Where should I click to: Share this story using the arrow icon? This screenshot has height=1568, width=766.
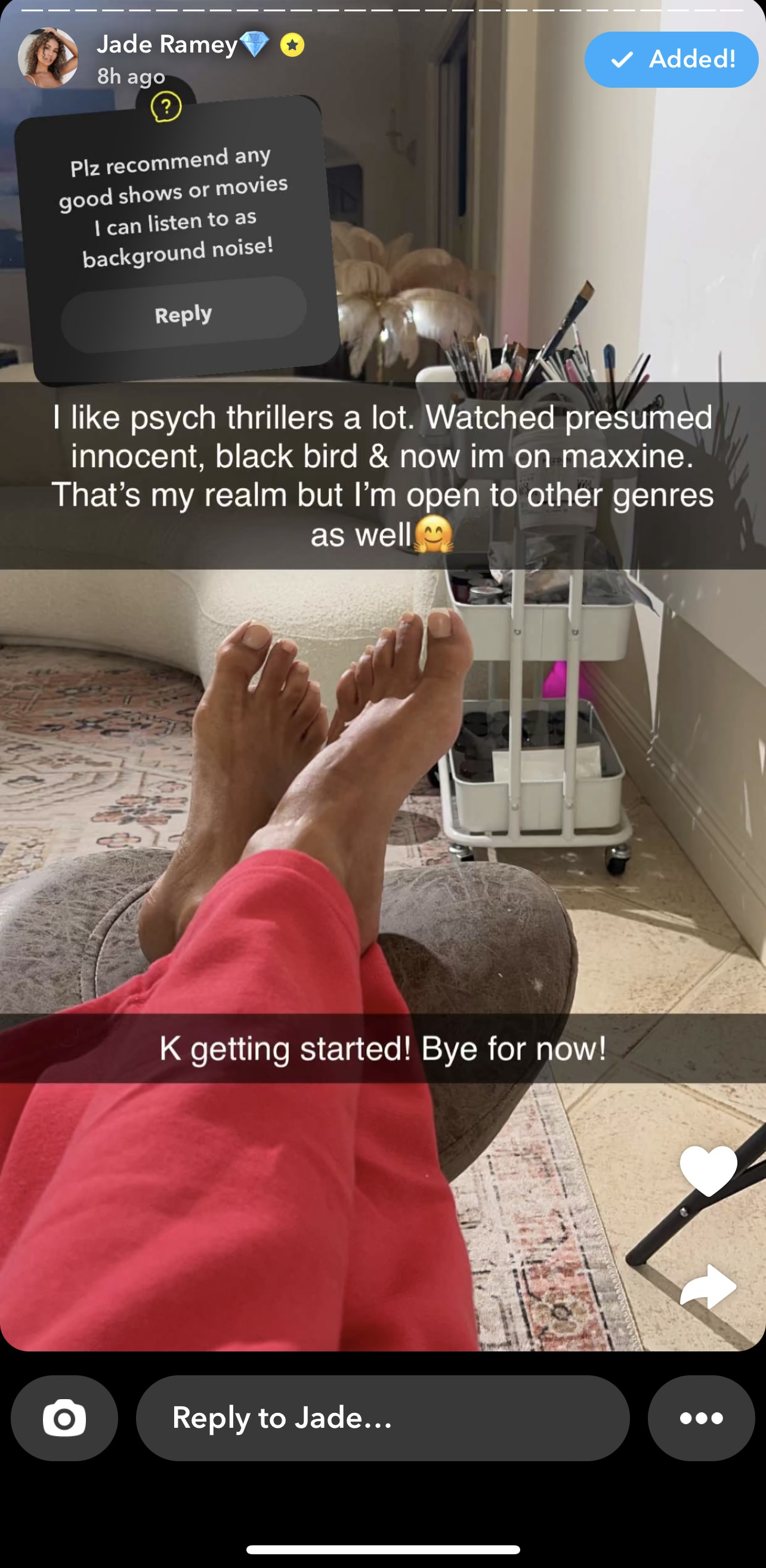(708, 1287)
